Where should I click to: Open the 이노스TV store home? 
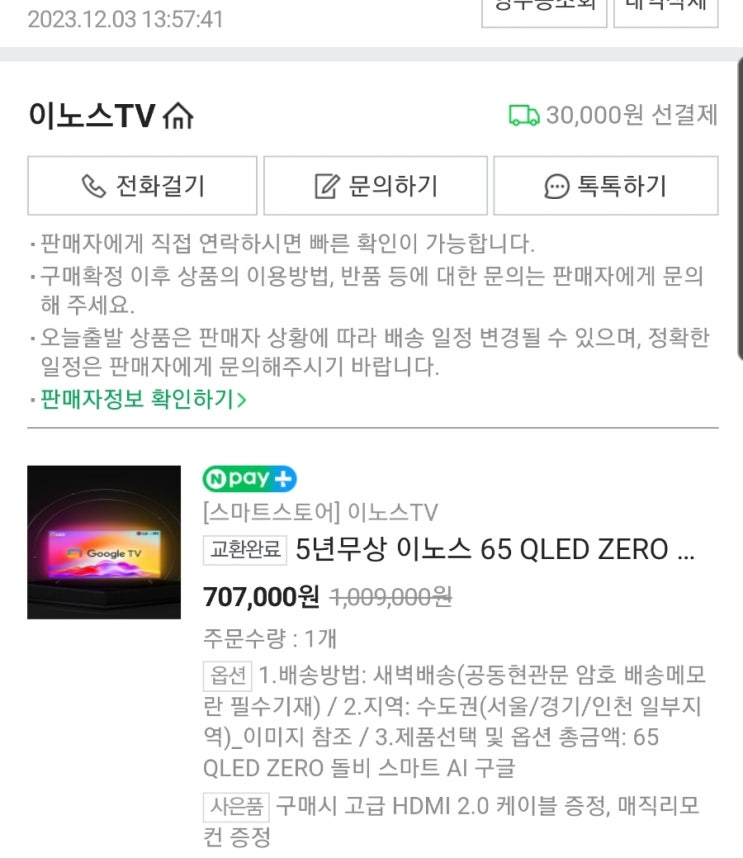[110, 117]
